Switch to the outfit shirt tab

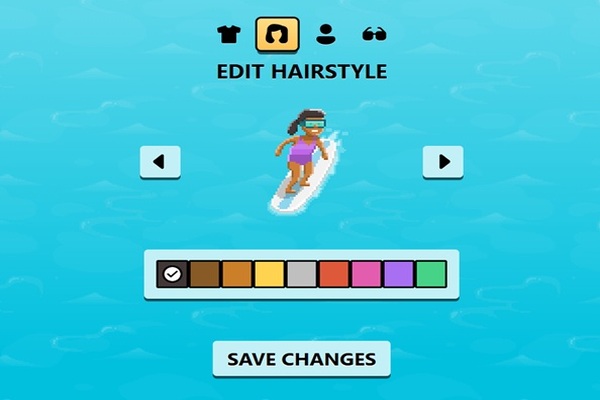[x=229, y=34]
